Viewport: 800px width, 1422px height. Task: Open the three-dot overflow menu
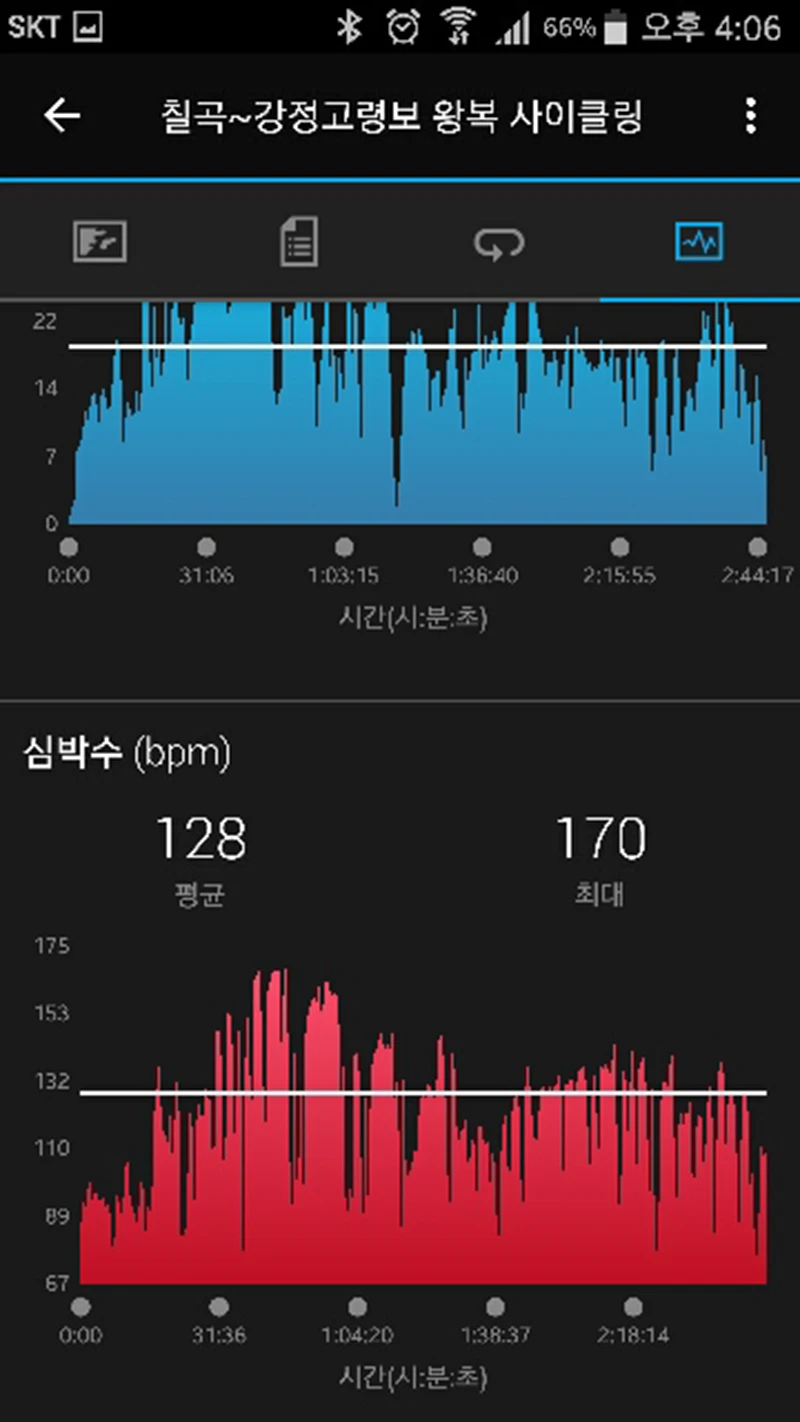751,116
